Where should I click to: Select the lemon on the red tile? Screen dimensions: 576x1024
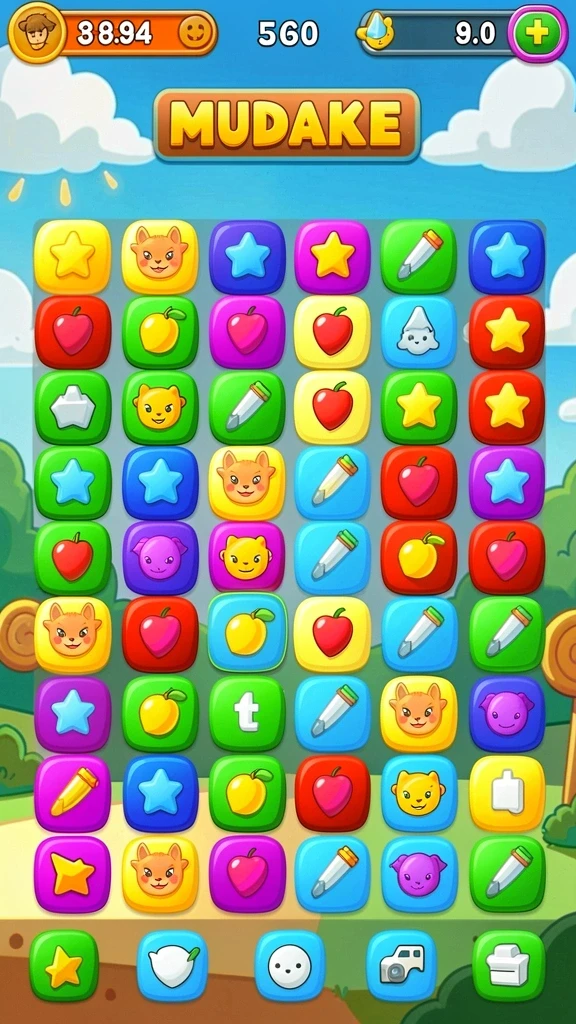click(x=419, y=557)
